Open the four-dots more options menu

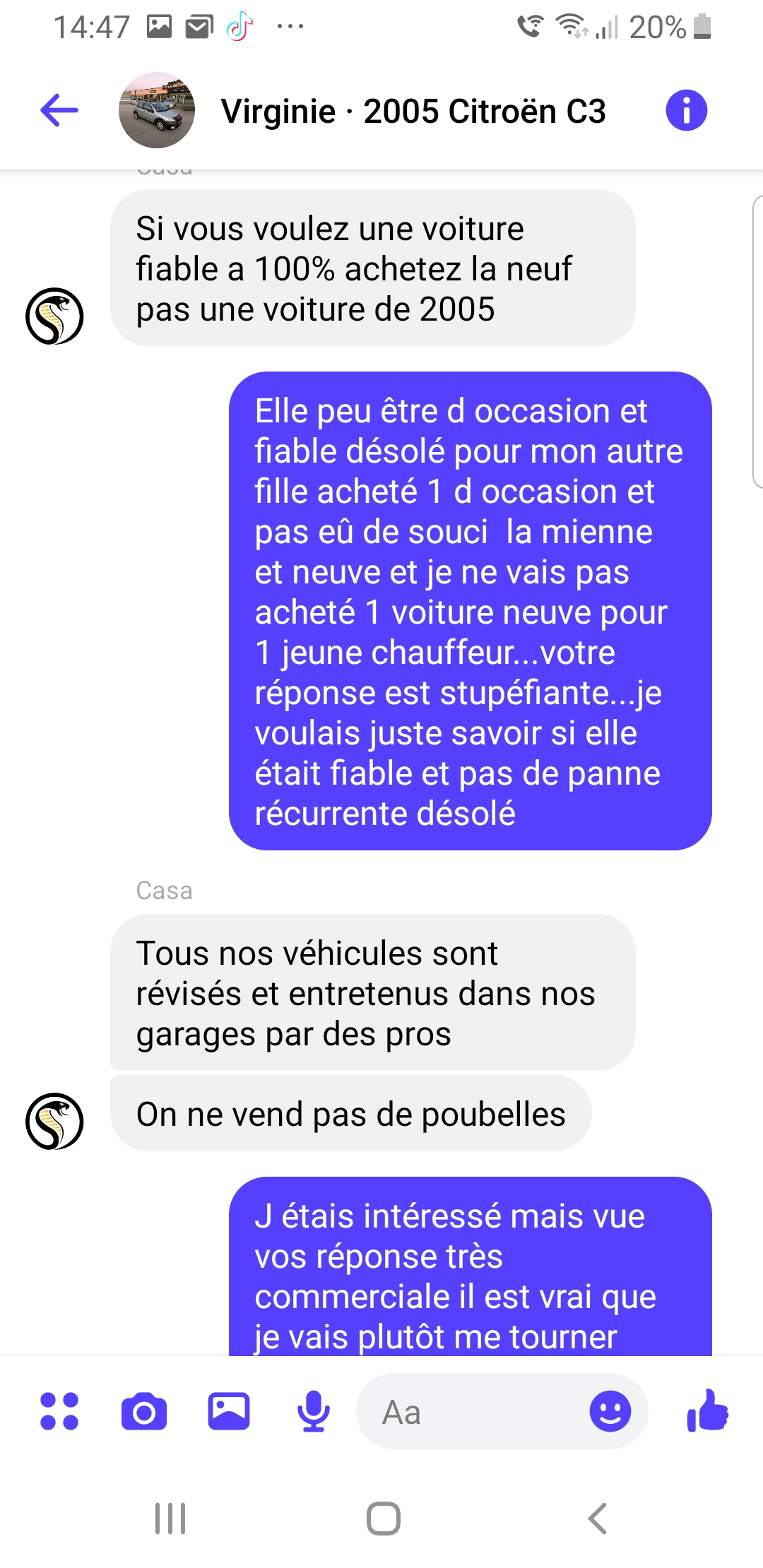pos(59,1412)
